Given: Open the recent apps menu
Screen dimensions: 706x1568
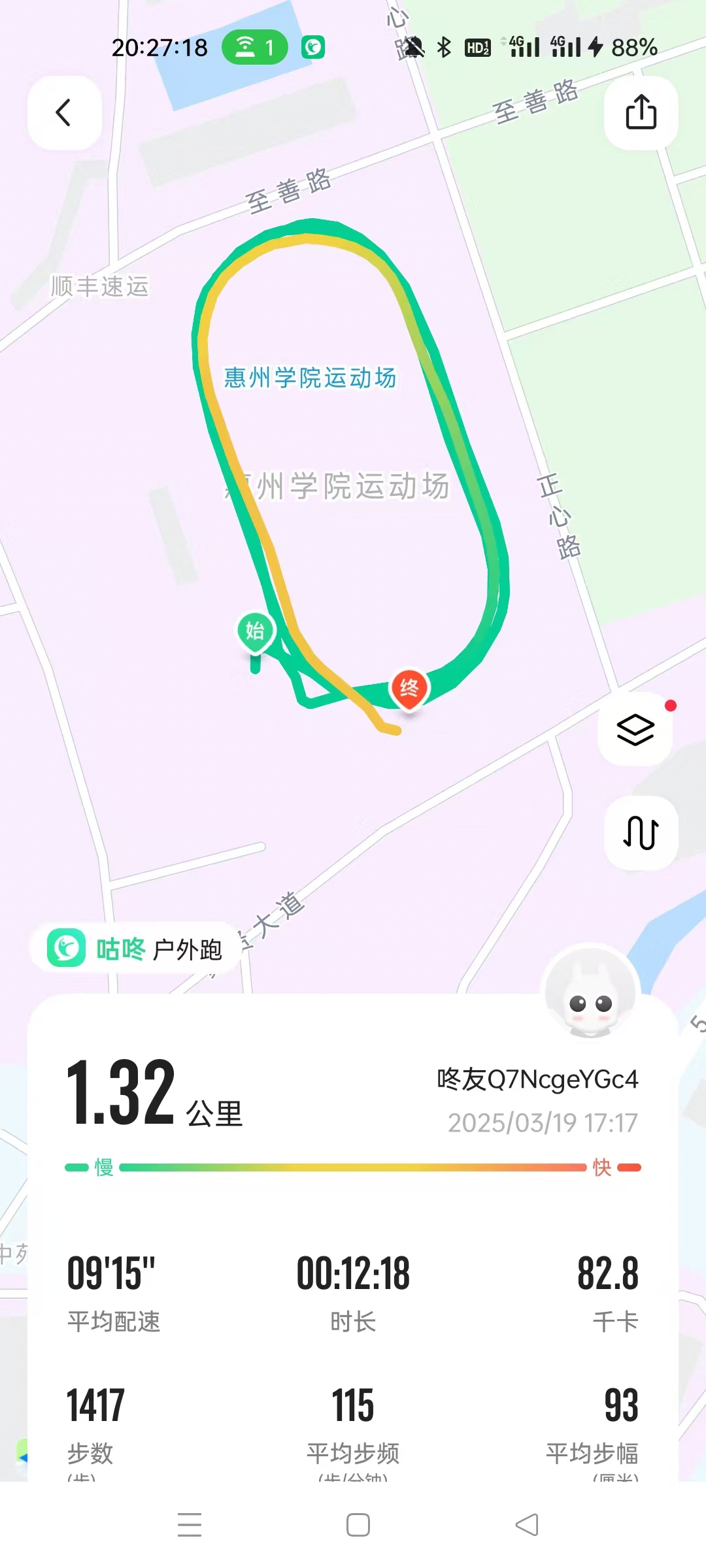Looking at the screenshot, I should pos(190,1525).
